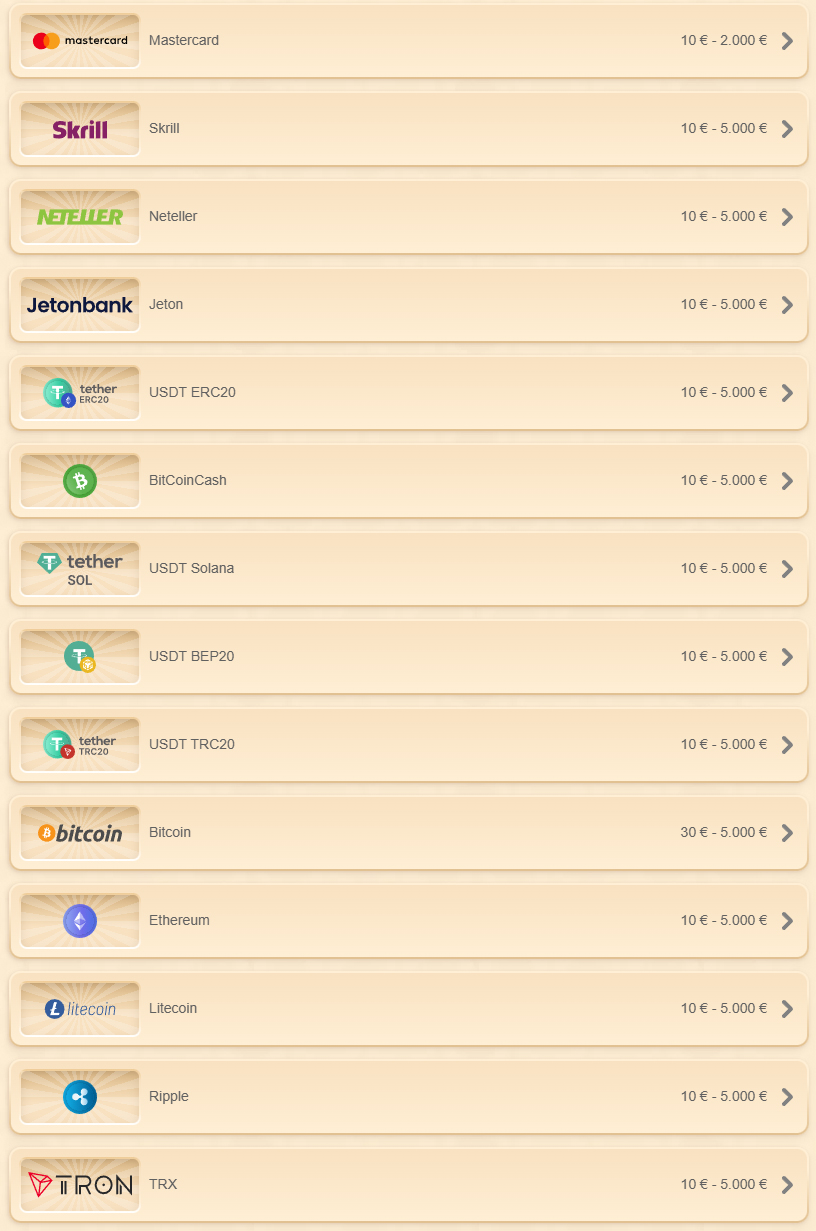This screenshot has height=1231, width=816.
Task: Pick Jeton payment method
Action: click(408, 305)
